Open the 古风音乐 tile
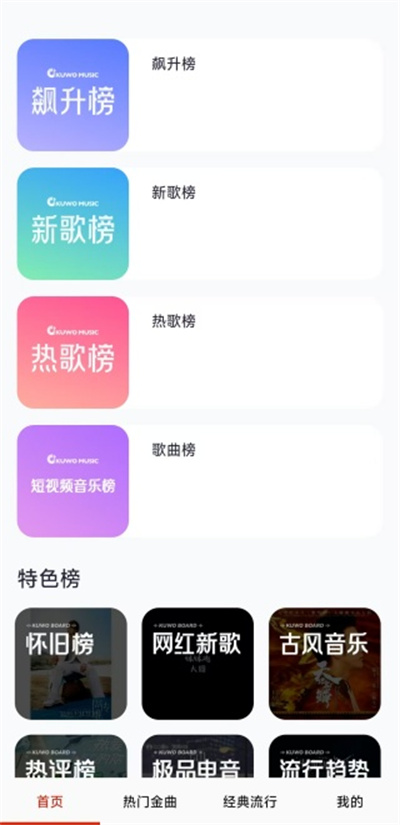Viewport: 400px width, 825px height. click(x=325, y=663)
